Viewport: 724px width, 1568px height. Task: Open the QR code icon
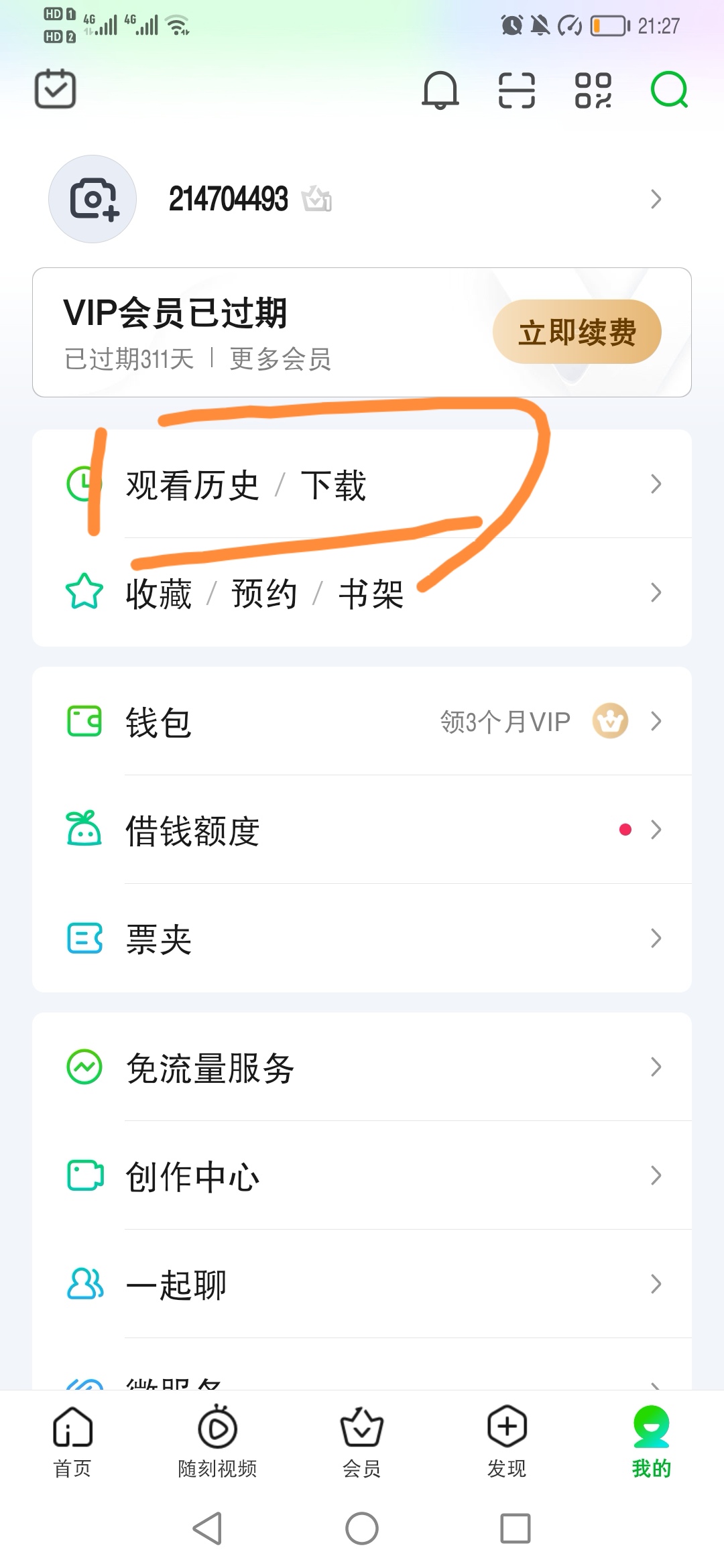593,90
